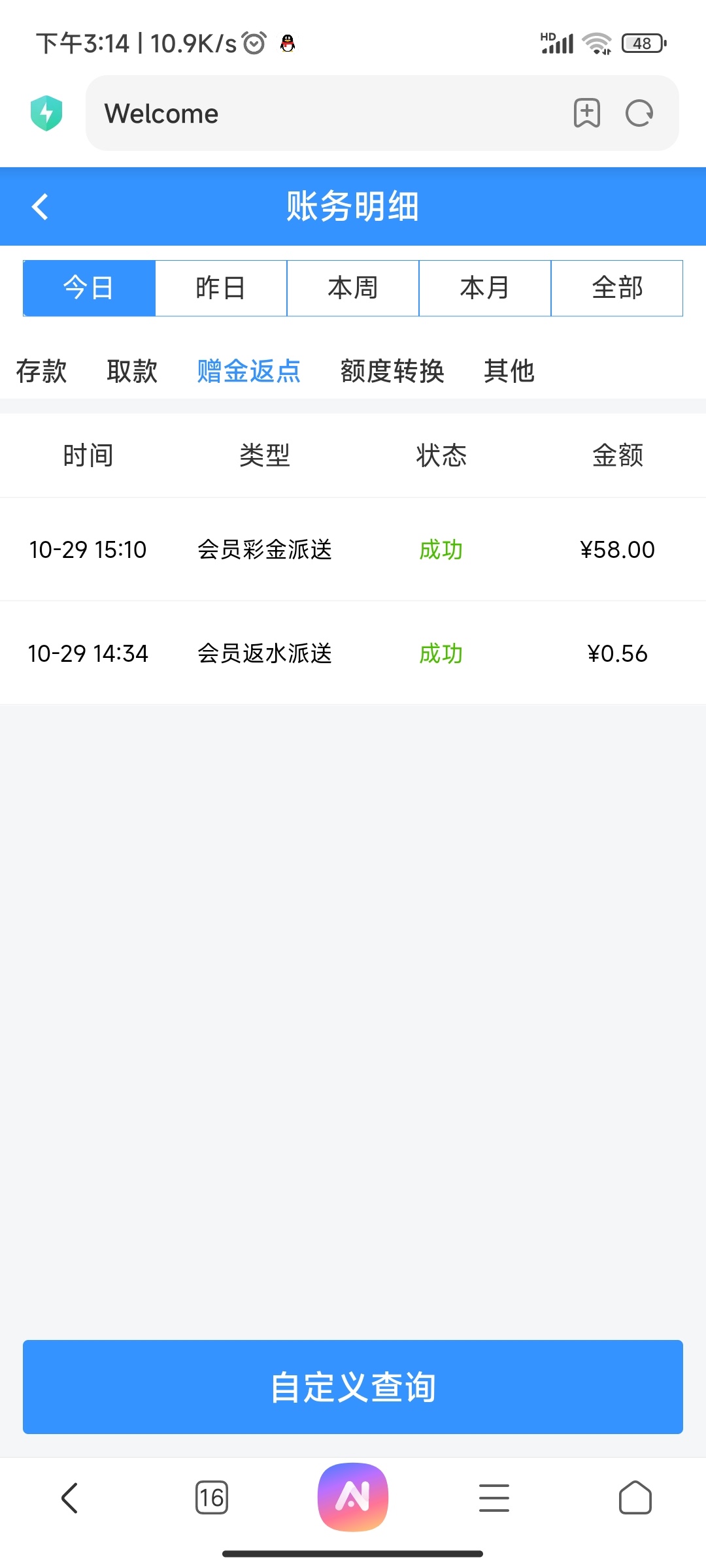This screenshot has height=1568, width=706.
Task: Switch to the 本周 date filter
Action: [x=353, y=288]
